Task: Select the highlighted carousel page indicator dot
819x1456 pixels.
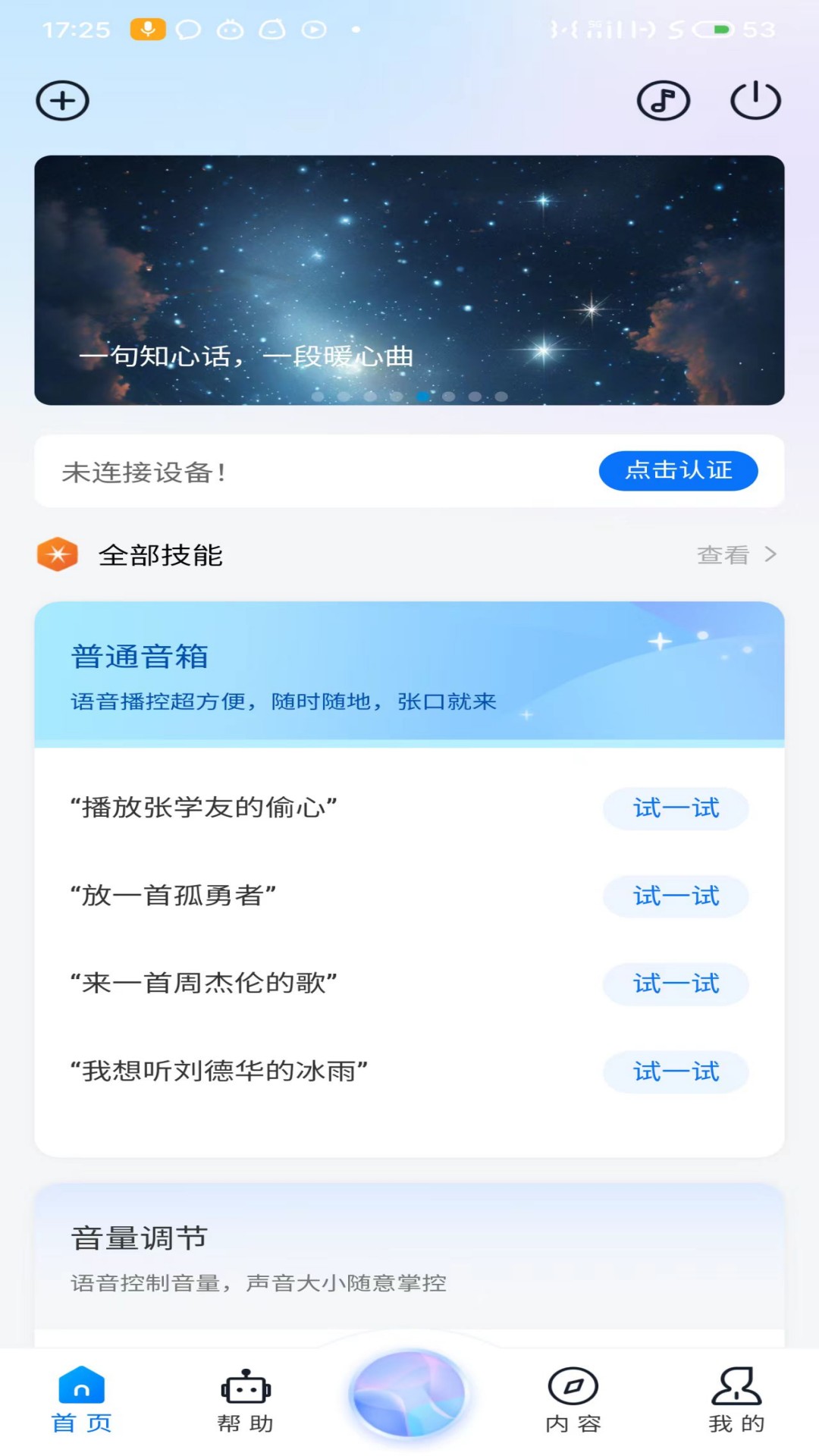Action: (x=422, y=395)
